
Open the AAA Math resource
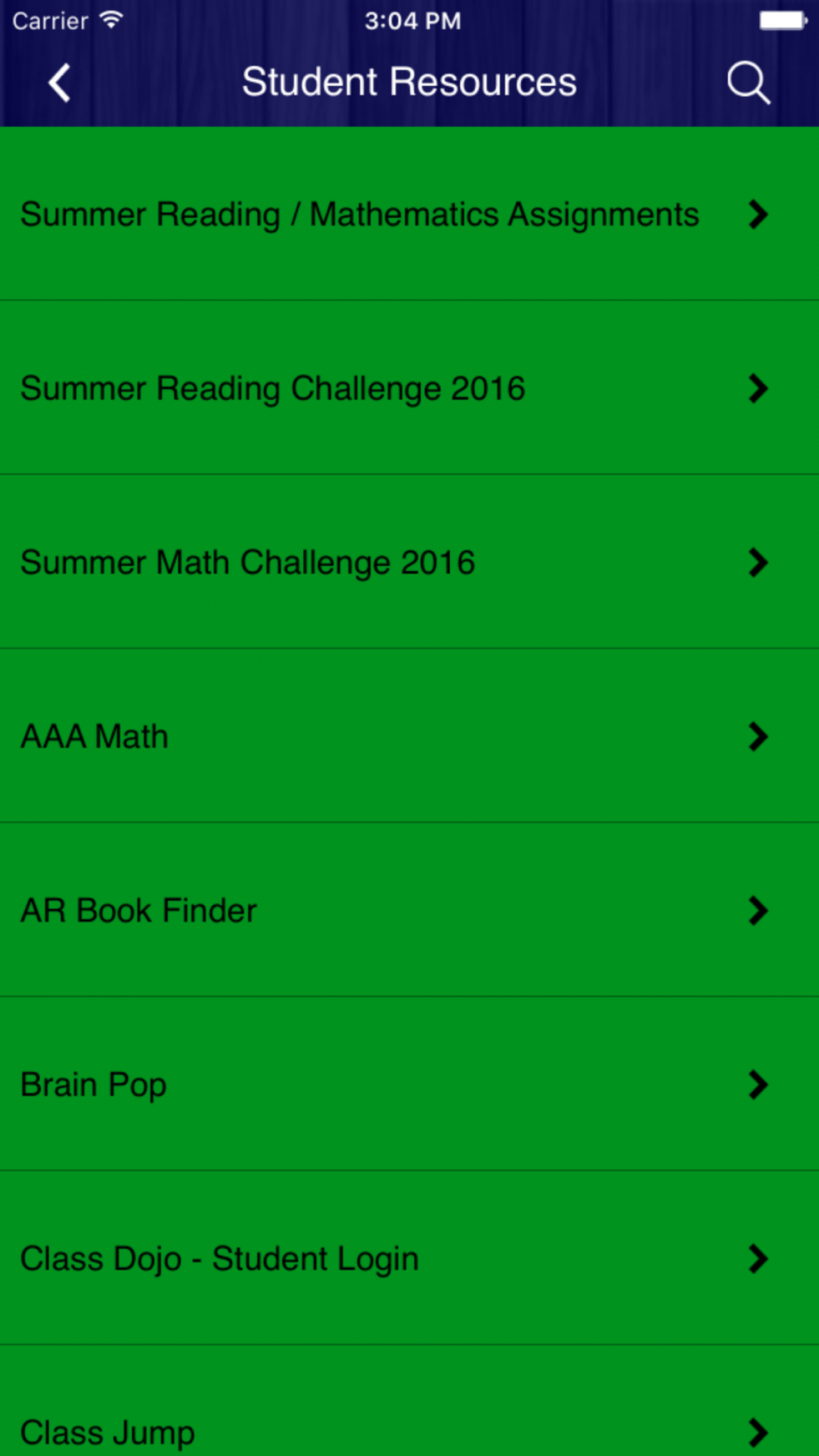[409, 735]
